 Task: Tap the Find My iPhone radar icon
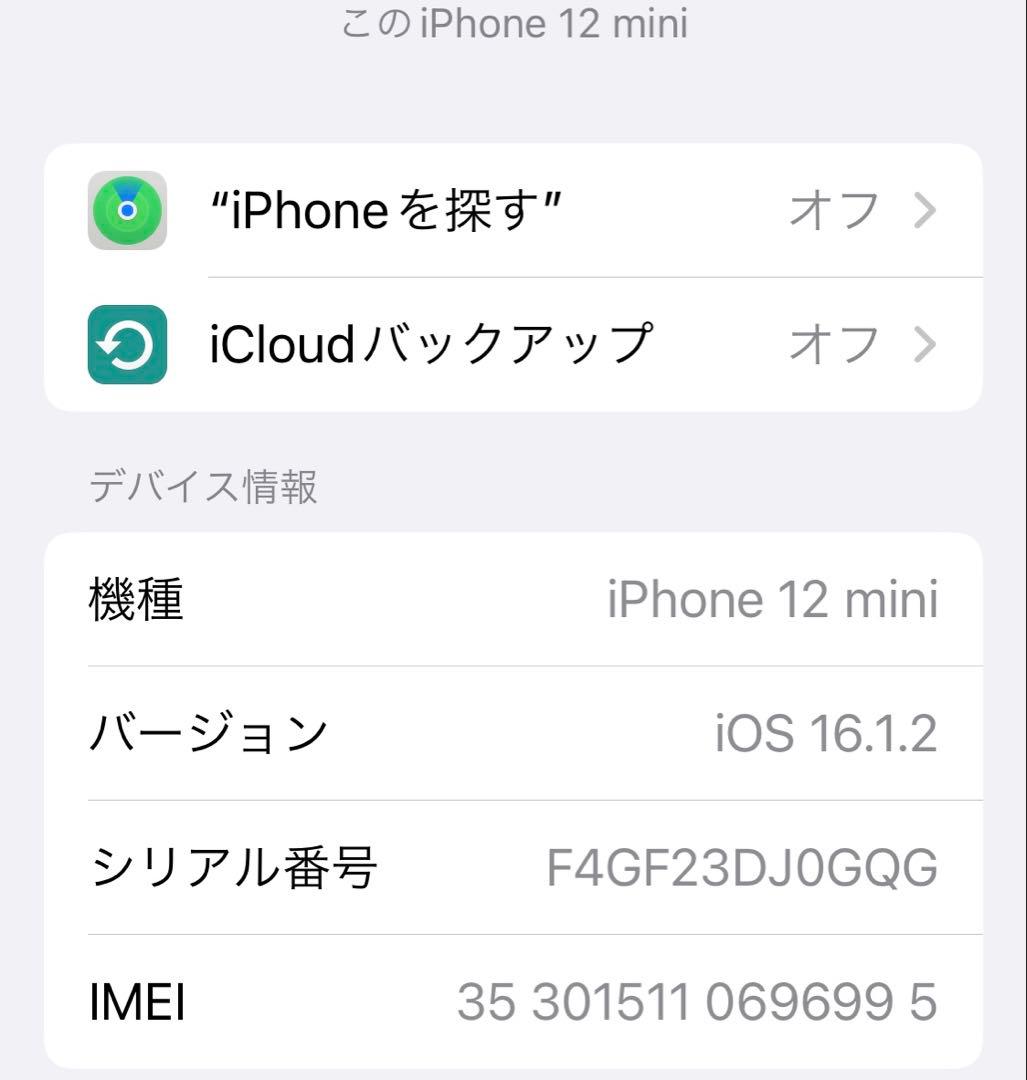pos(127,210)
